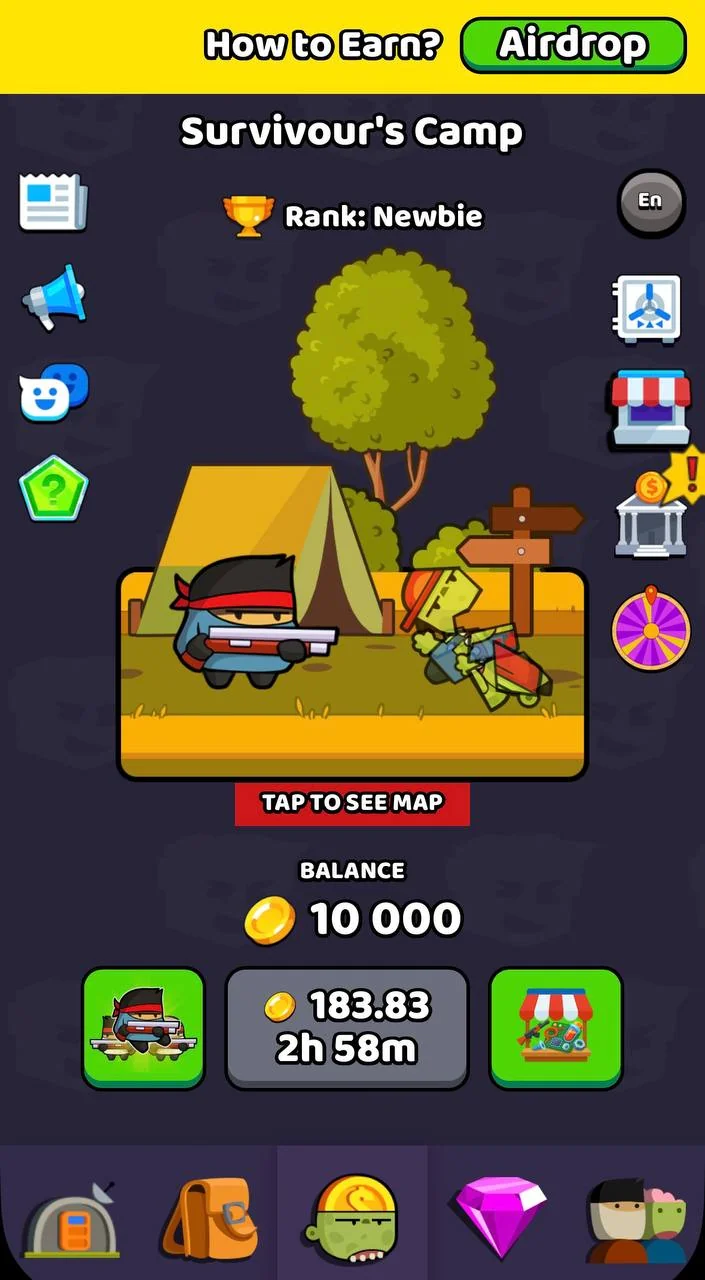Viewport: 705px width, 1280px height.
Task: Tap to see map banner
Action: pyautogui.click(x=352, y=803)
